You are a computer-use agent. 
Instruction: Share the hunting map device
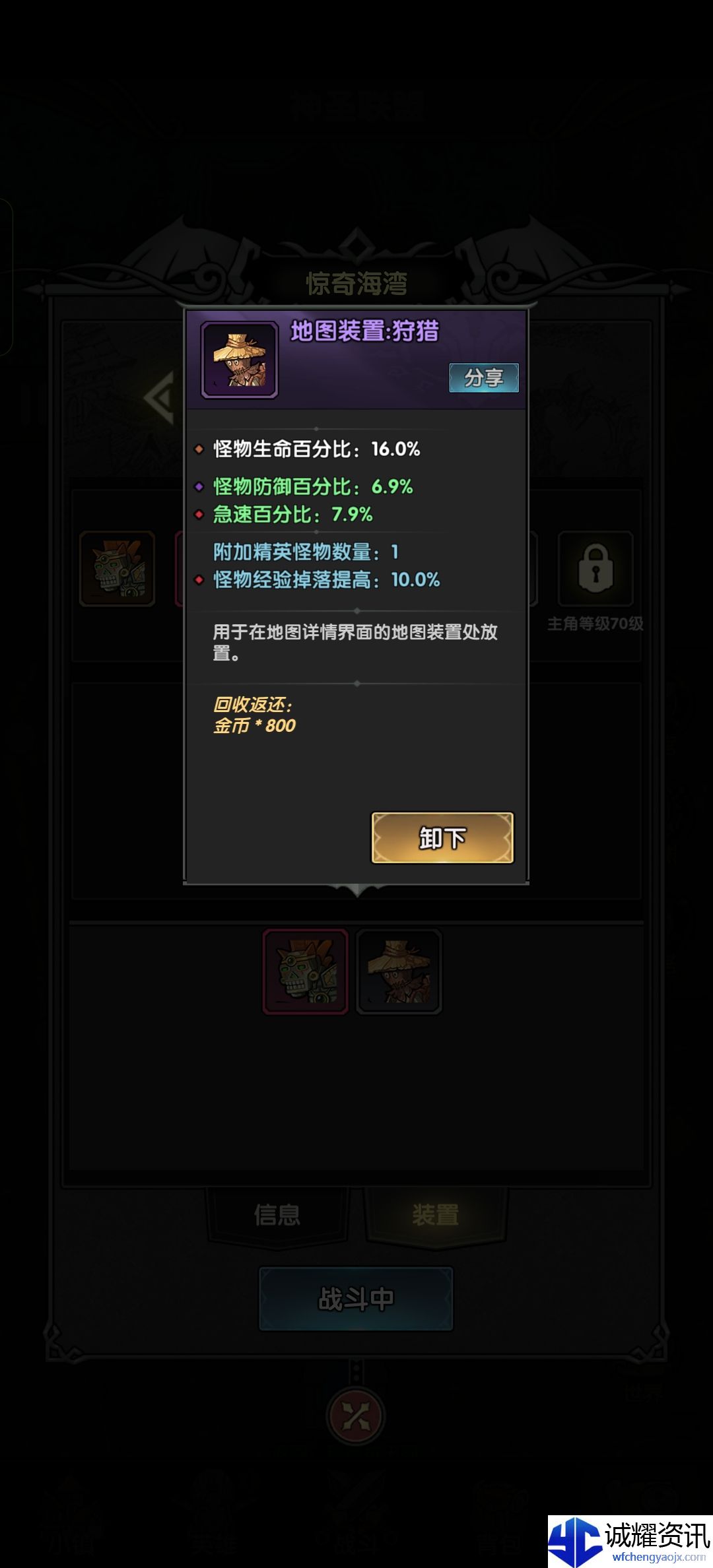[483, 378]
